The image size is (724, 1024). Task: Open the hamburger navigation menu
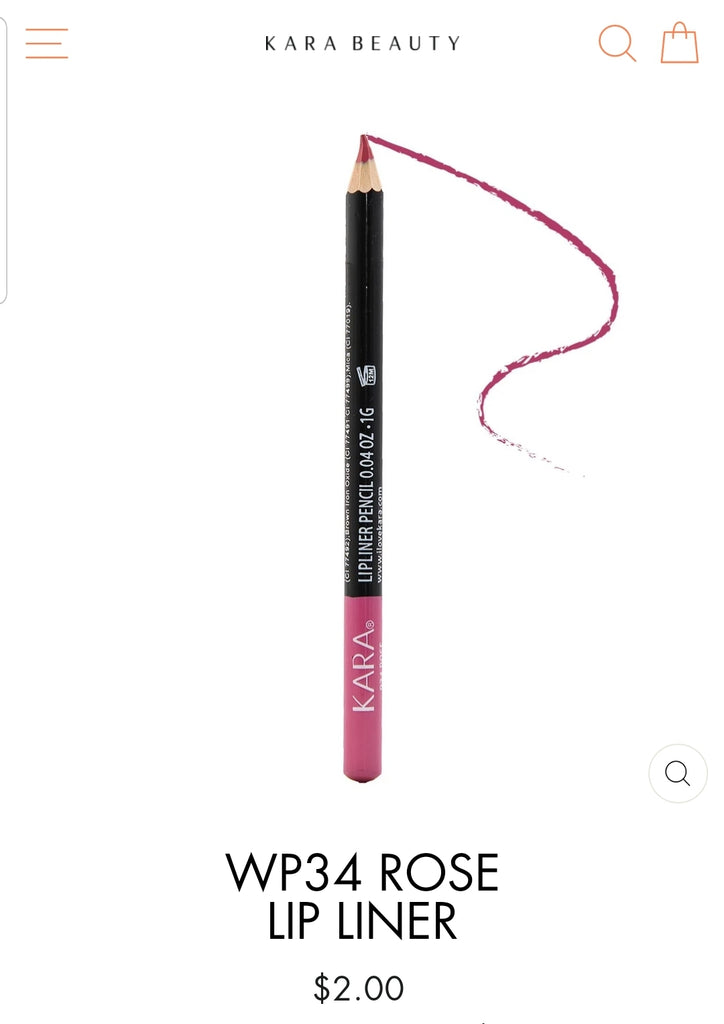coord(47,43)
